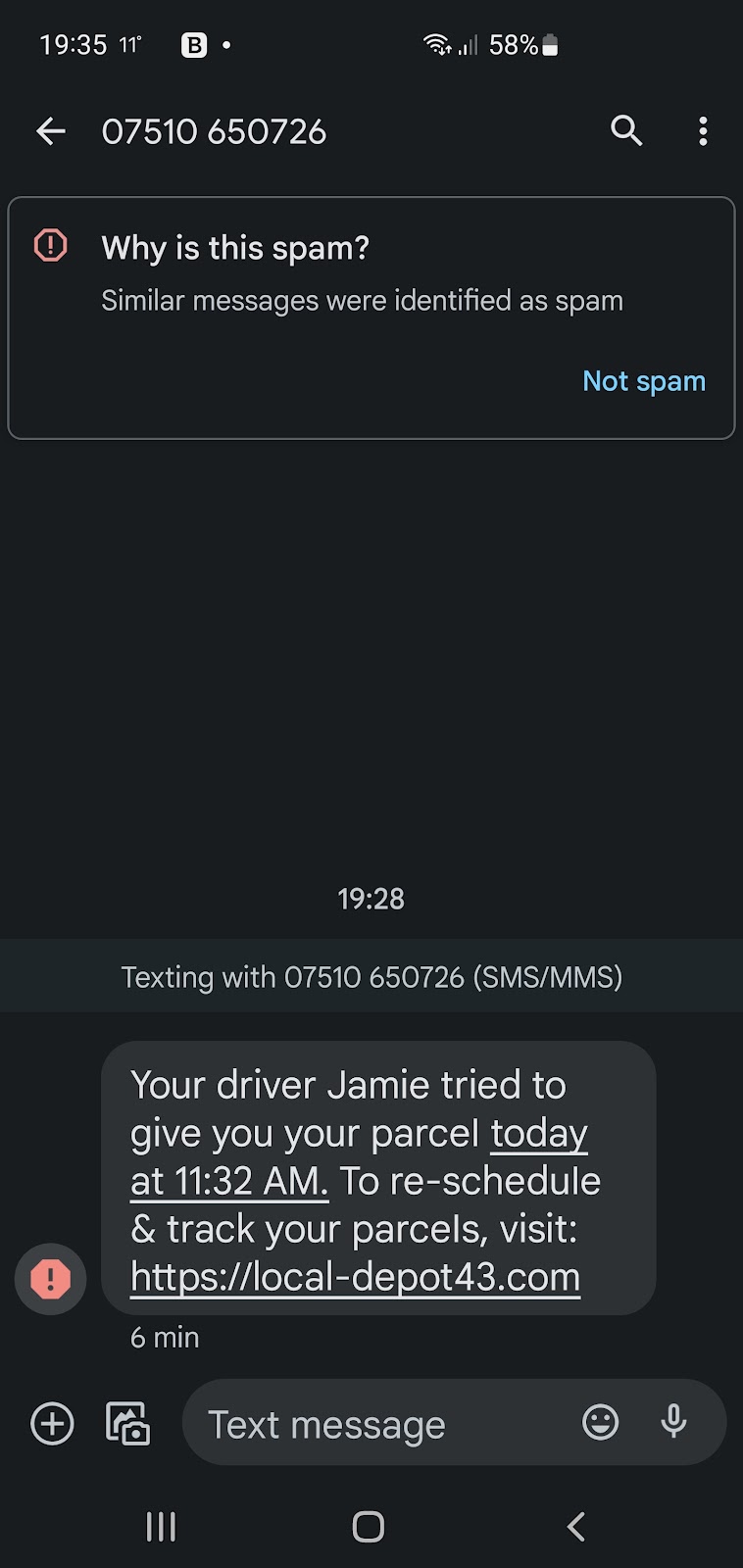Tap the red spam warning icon beside the message
Screen dimensions: 743x1568
(51, 1279)
